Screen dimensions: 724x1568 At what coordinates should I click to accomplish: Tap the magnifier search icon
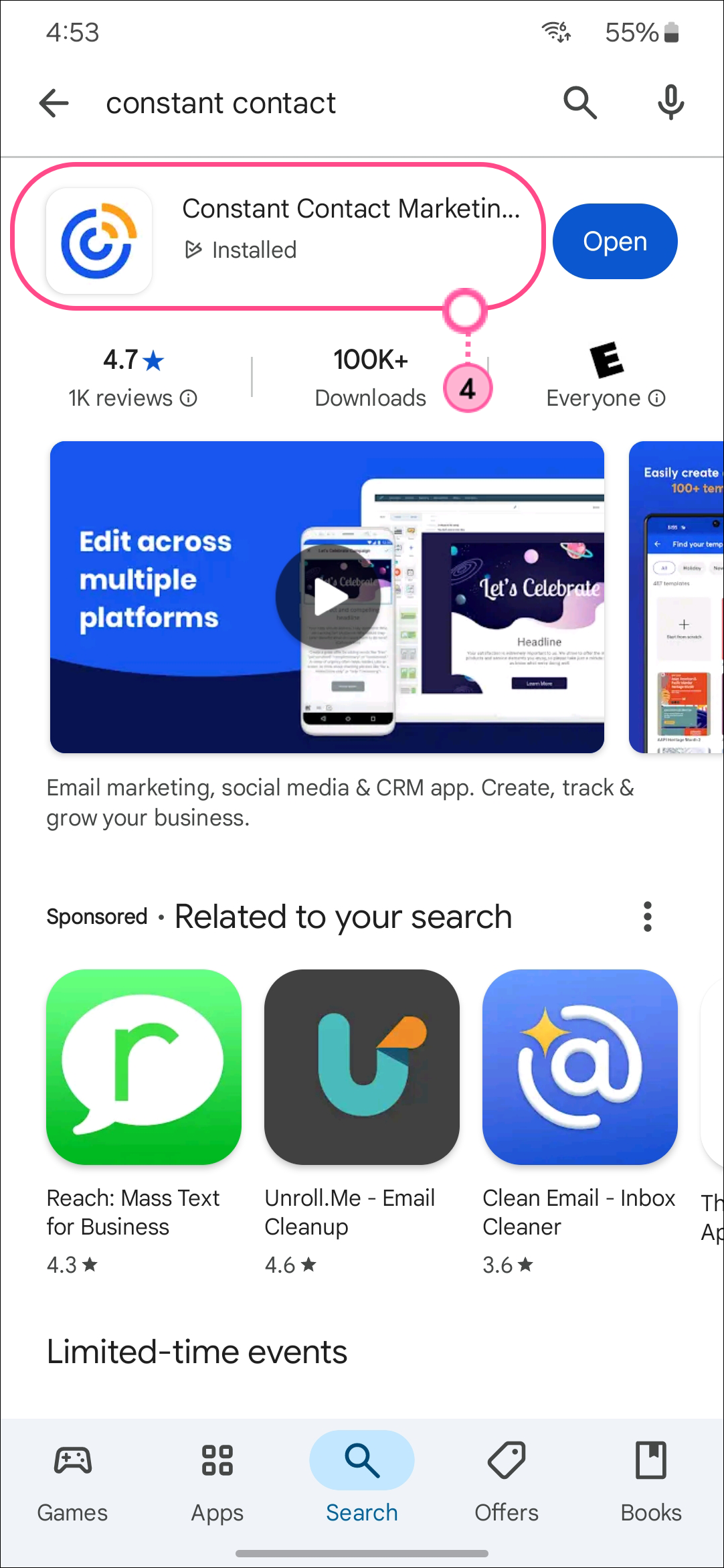pyautogui.click(x=579, y=103)
